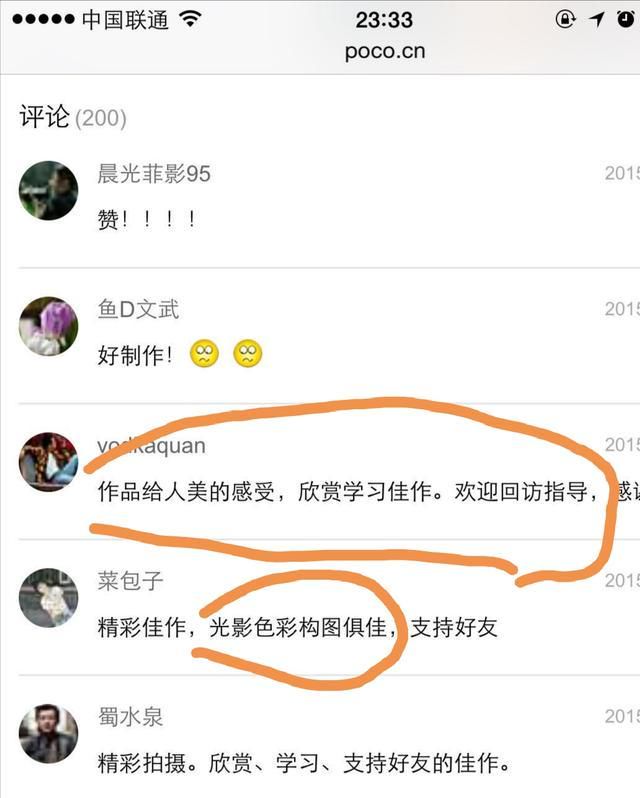The image size is (640, 798).
Task: Open the username 鱼D文武
Action: (x=138, y=310)
